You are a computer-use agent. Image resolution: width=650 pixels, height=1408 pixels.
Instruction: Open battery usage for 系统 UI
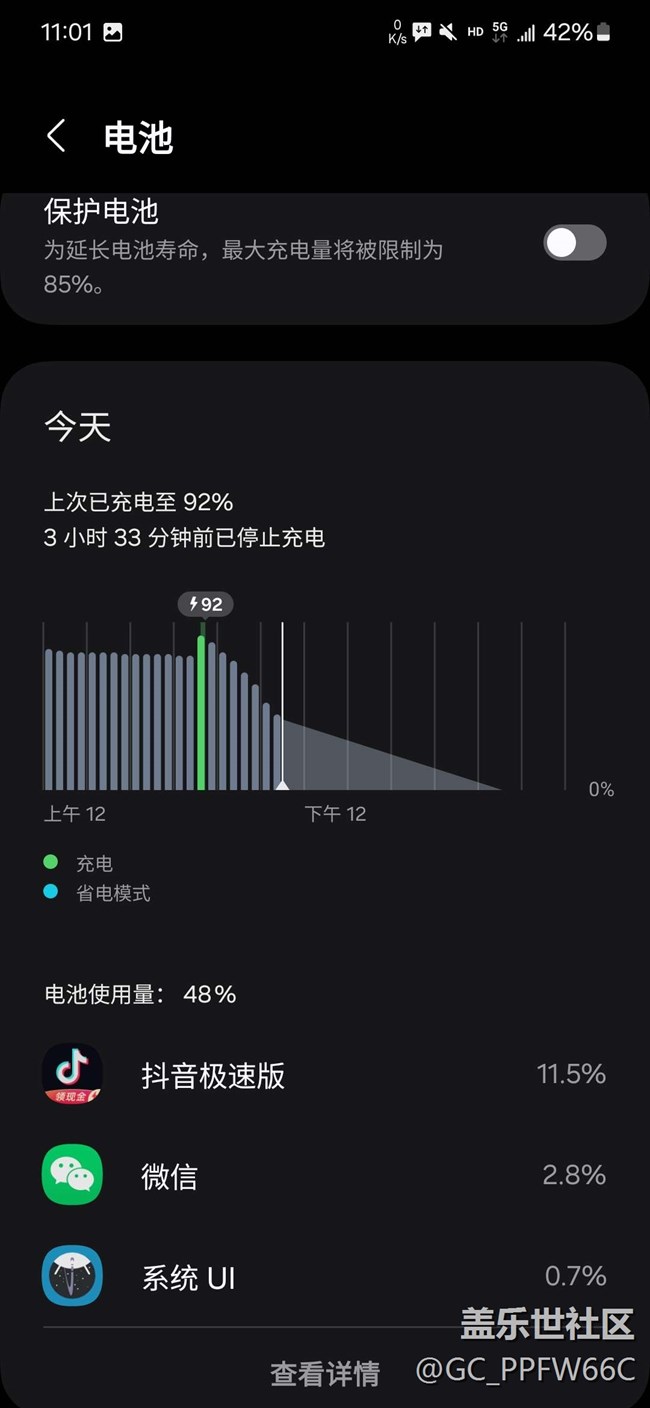(x=324, y=1277)
